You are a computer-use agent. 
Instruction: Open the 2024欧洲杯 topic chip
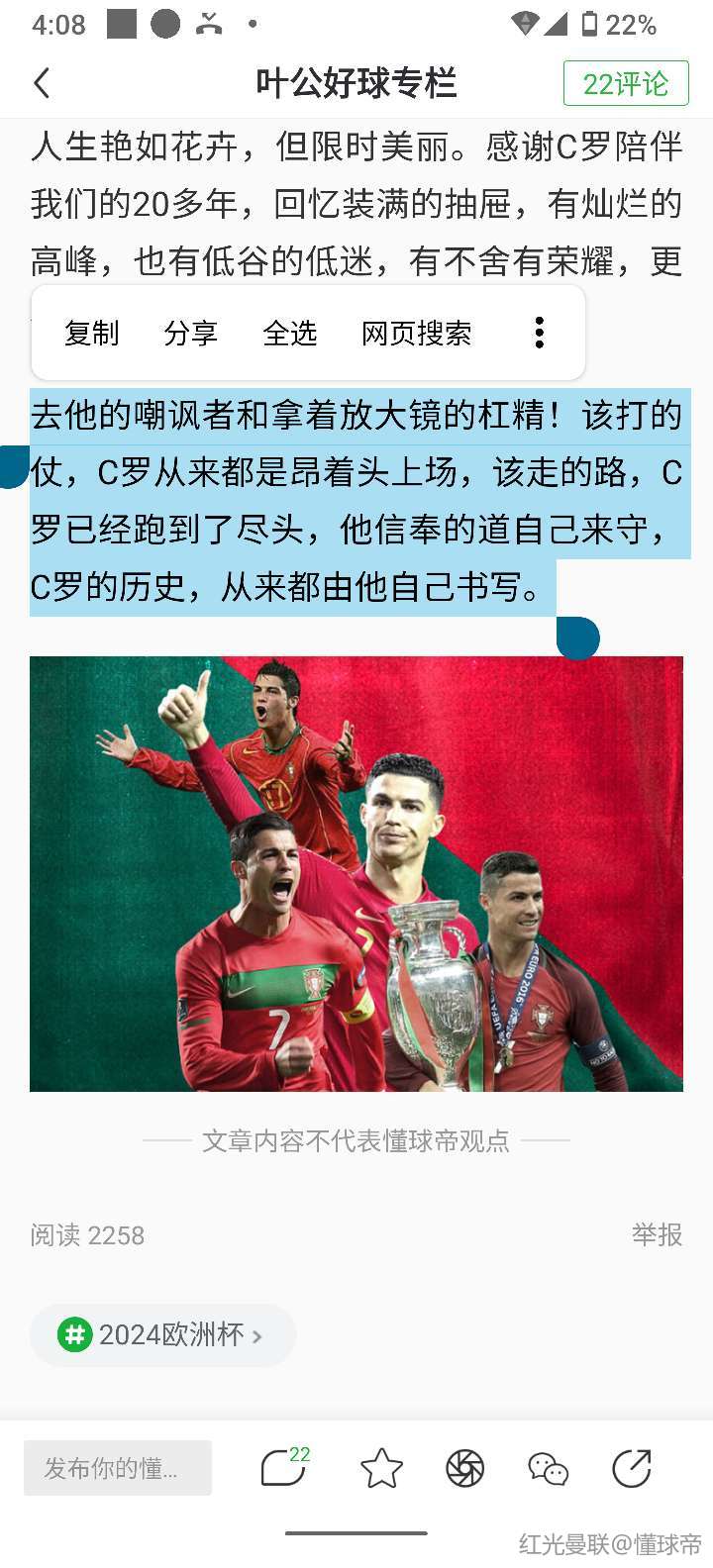[162, 1334]
